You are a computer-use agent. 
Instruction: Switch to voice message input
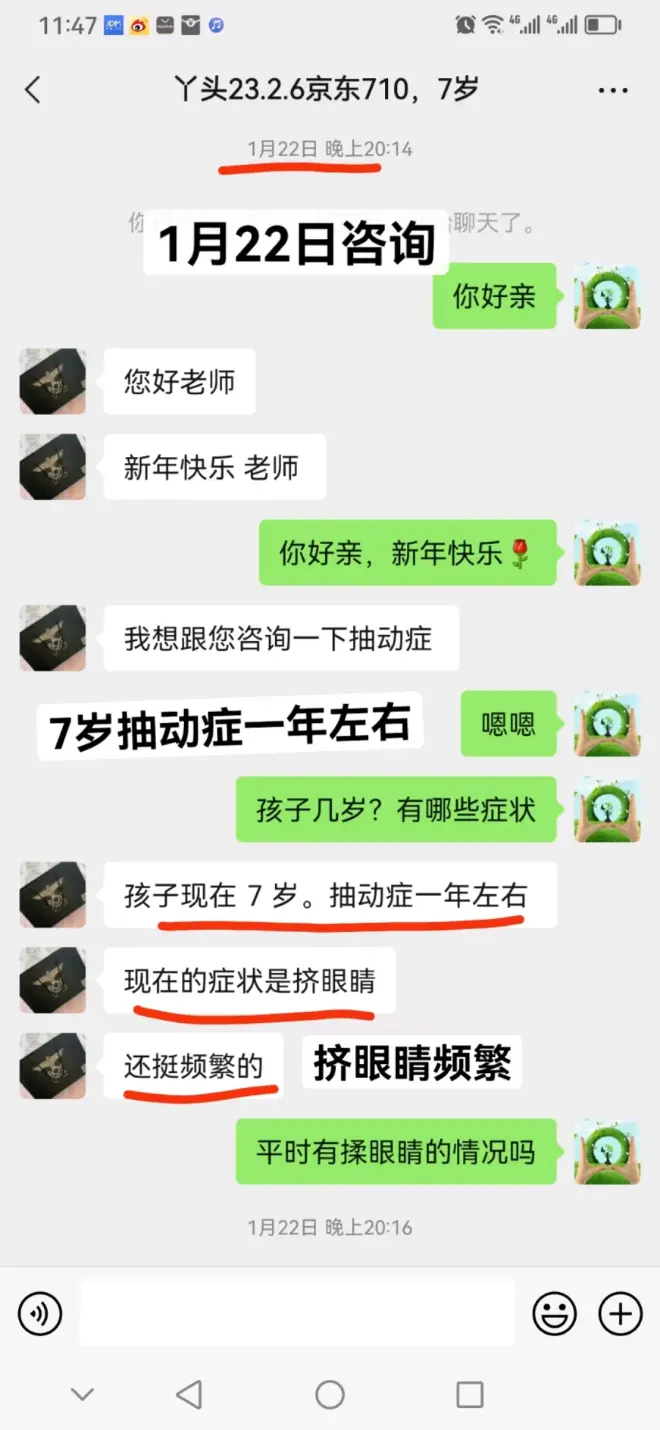40,1313
